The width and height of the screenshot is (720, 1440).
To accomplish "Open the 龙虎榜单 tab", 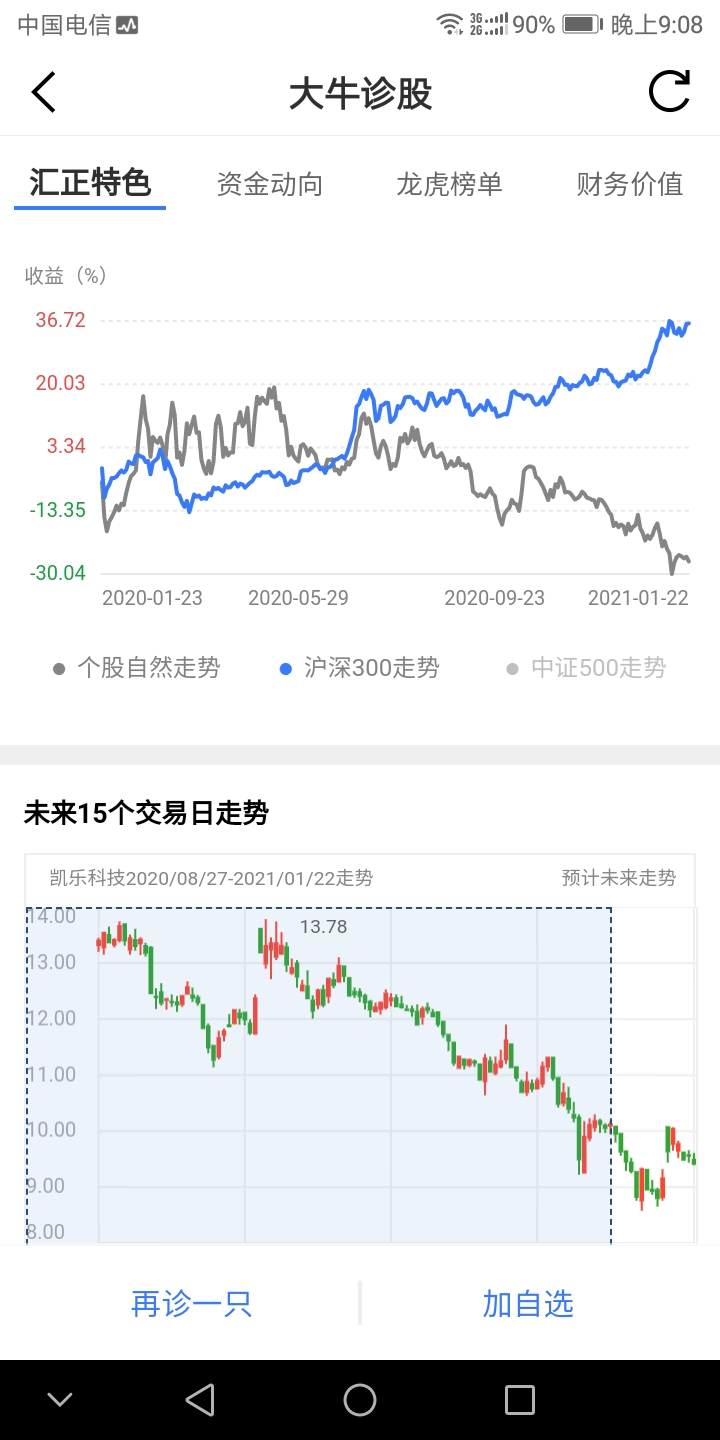I will (449, 184).
